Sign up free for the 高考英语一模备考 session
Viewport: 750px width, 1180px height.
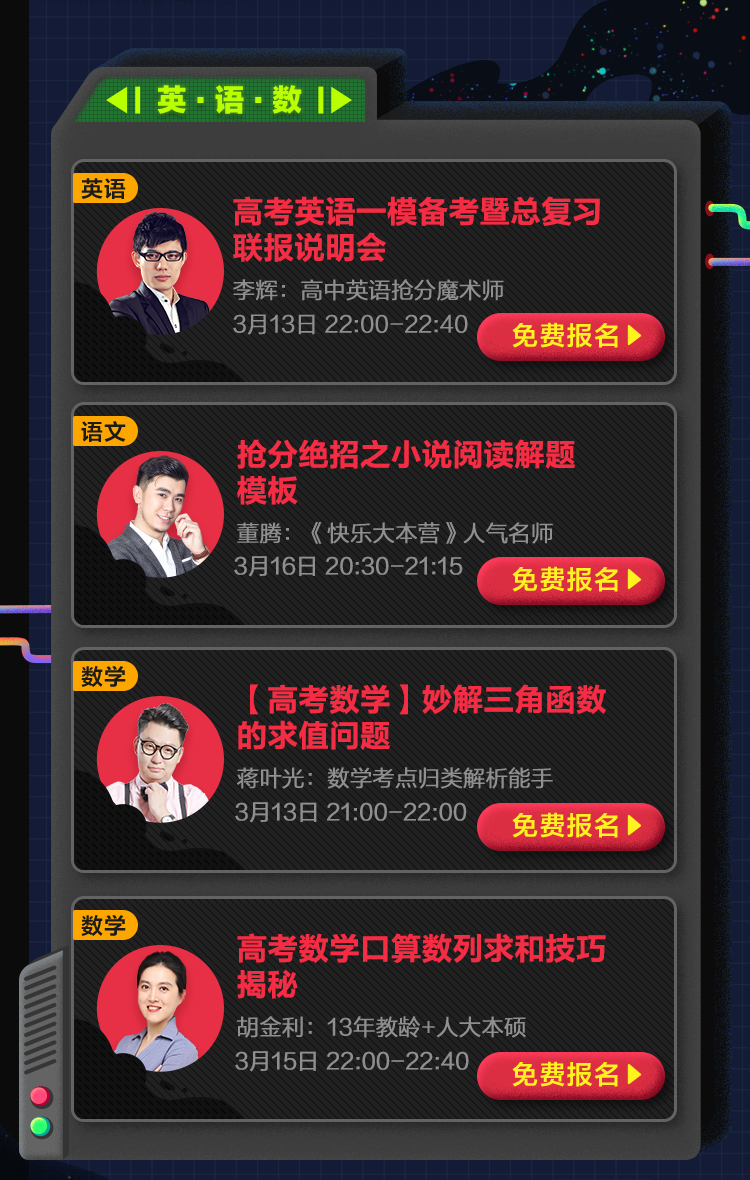point(570,336)
